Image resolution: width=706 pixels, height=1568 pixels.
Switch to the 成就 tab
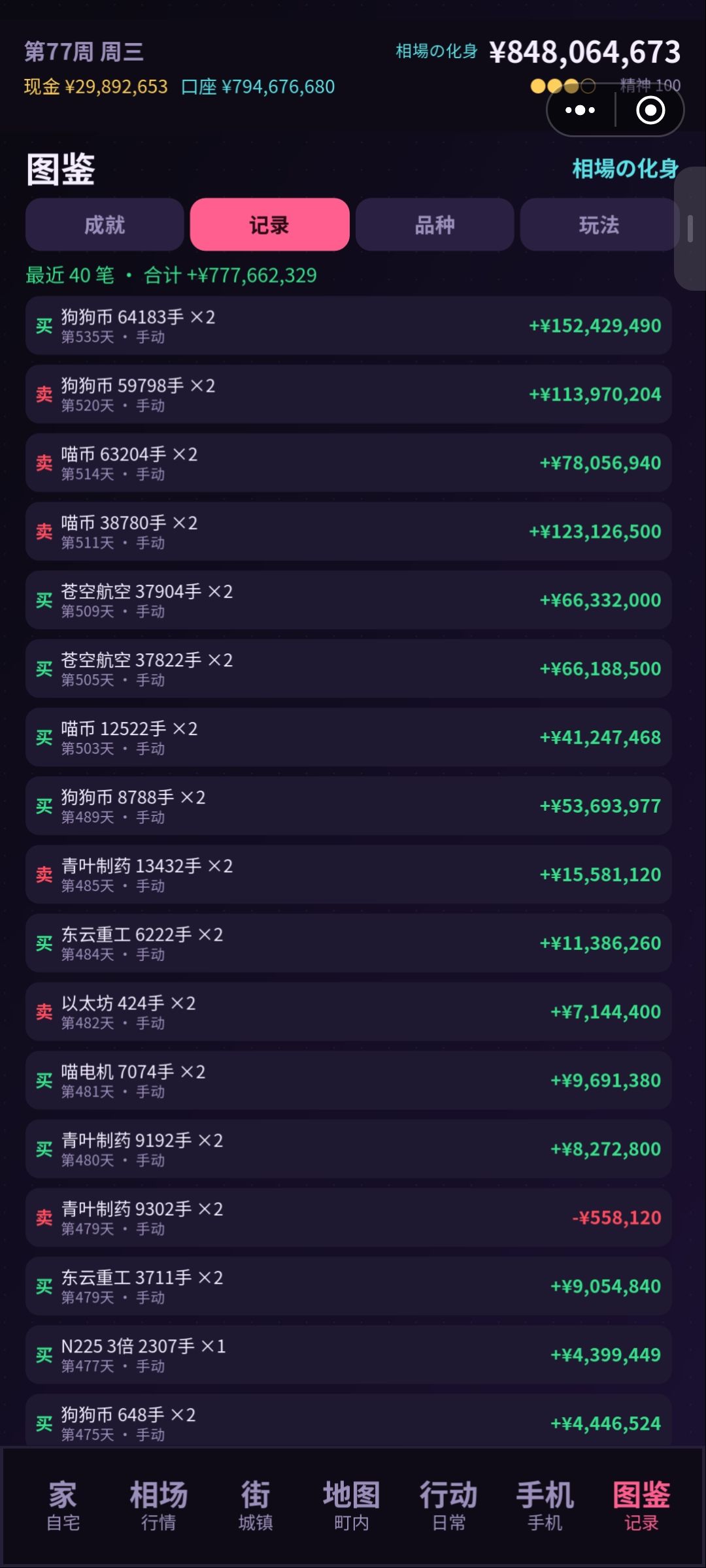click(105, 225)
